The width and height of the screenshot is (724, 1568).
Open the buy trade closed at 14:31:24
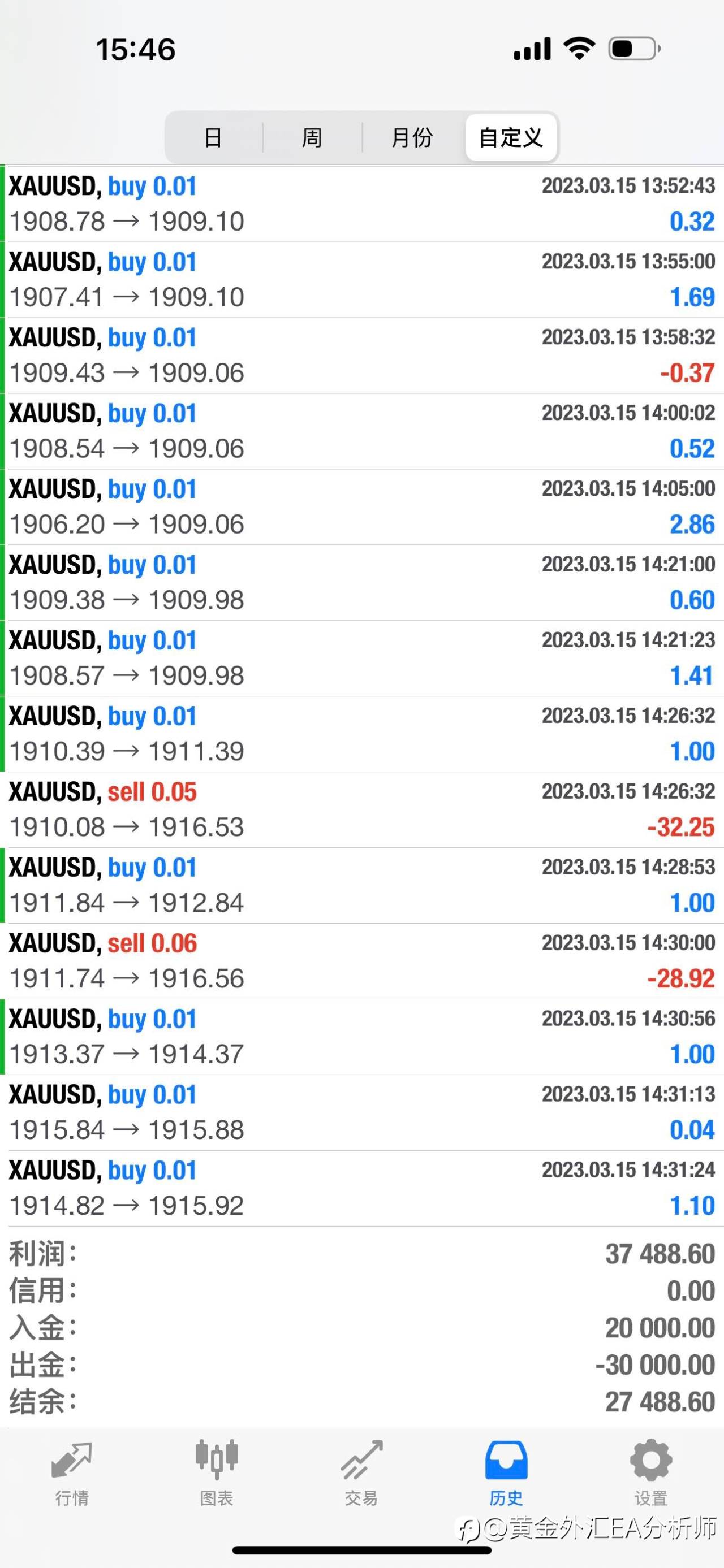click(361, 1189)
